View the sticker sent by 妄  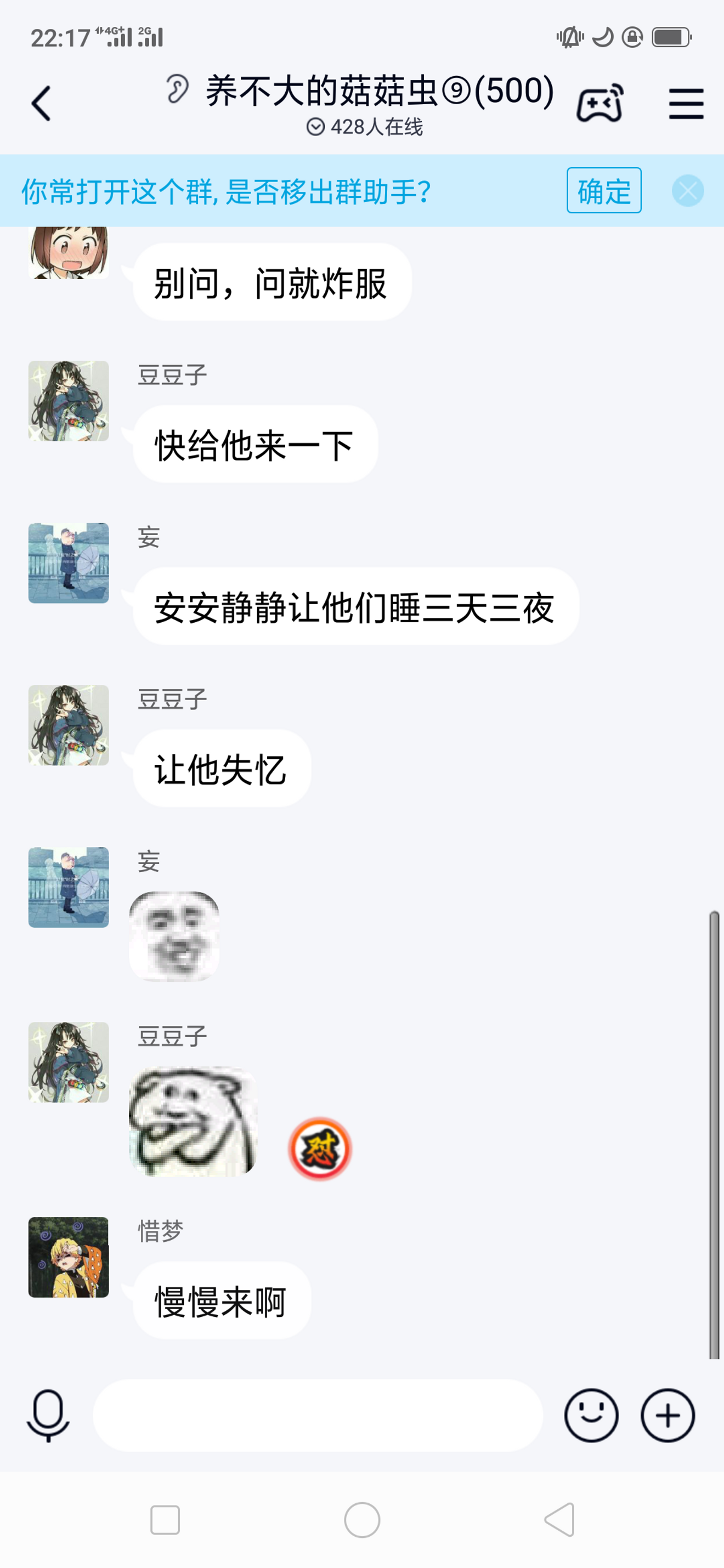(174, 935)
